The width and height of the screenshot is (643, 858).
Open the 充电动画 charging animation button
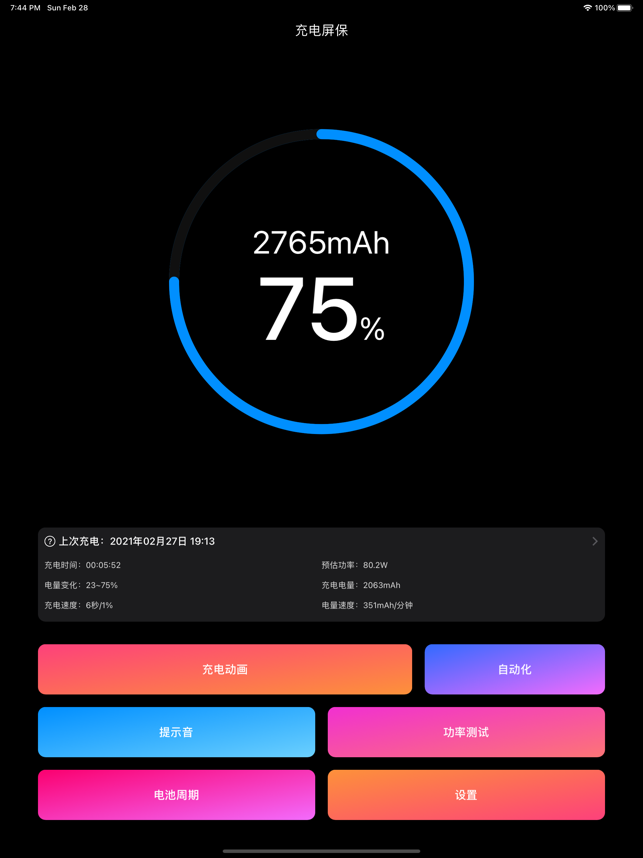(225, 669)
